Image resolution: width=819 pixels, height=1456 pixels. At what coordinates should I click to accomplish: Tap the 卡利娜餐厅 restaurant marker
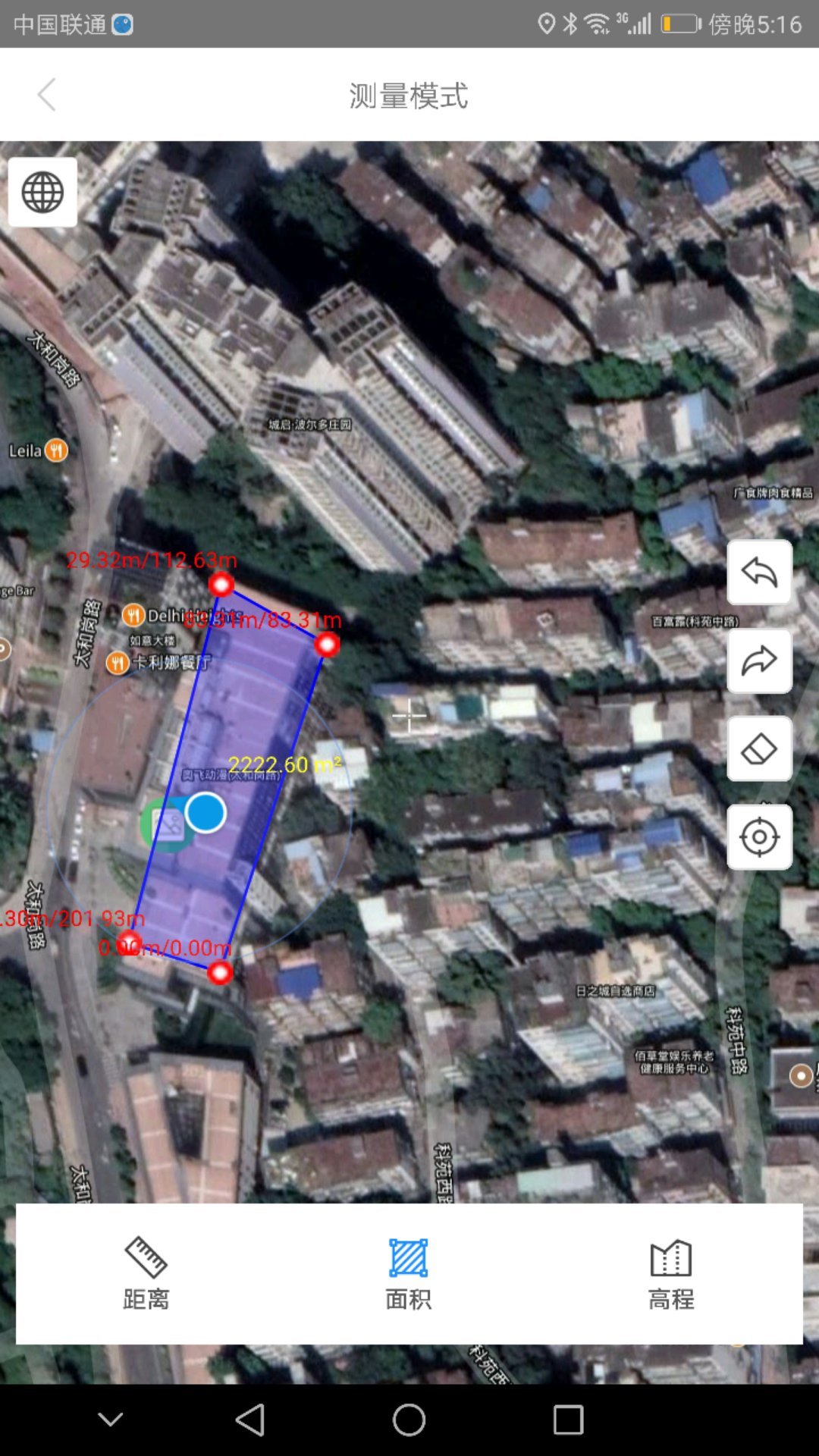tap(118, 663)
